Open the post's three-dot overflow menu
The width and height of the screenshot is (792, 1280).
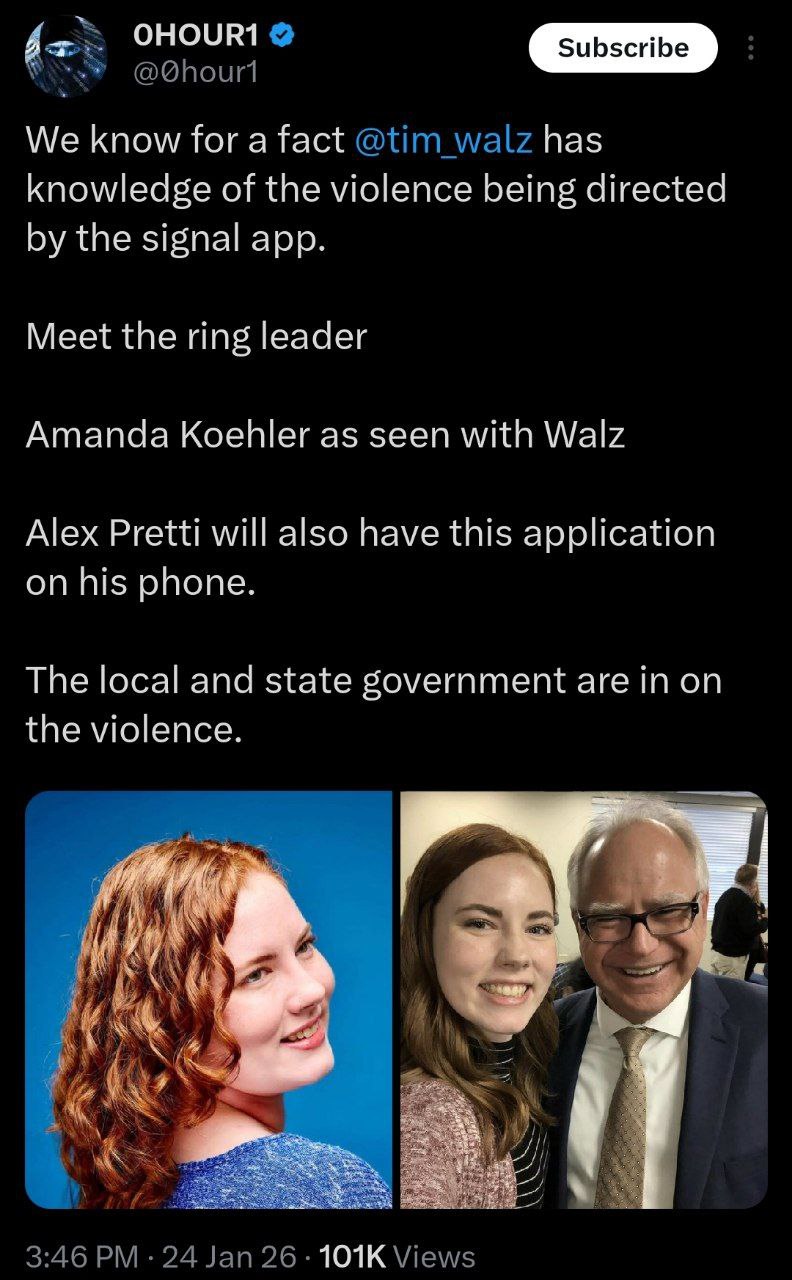[x=751, y=48]
